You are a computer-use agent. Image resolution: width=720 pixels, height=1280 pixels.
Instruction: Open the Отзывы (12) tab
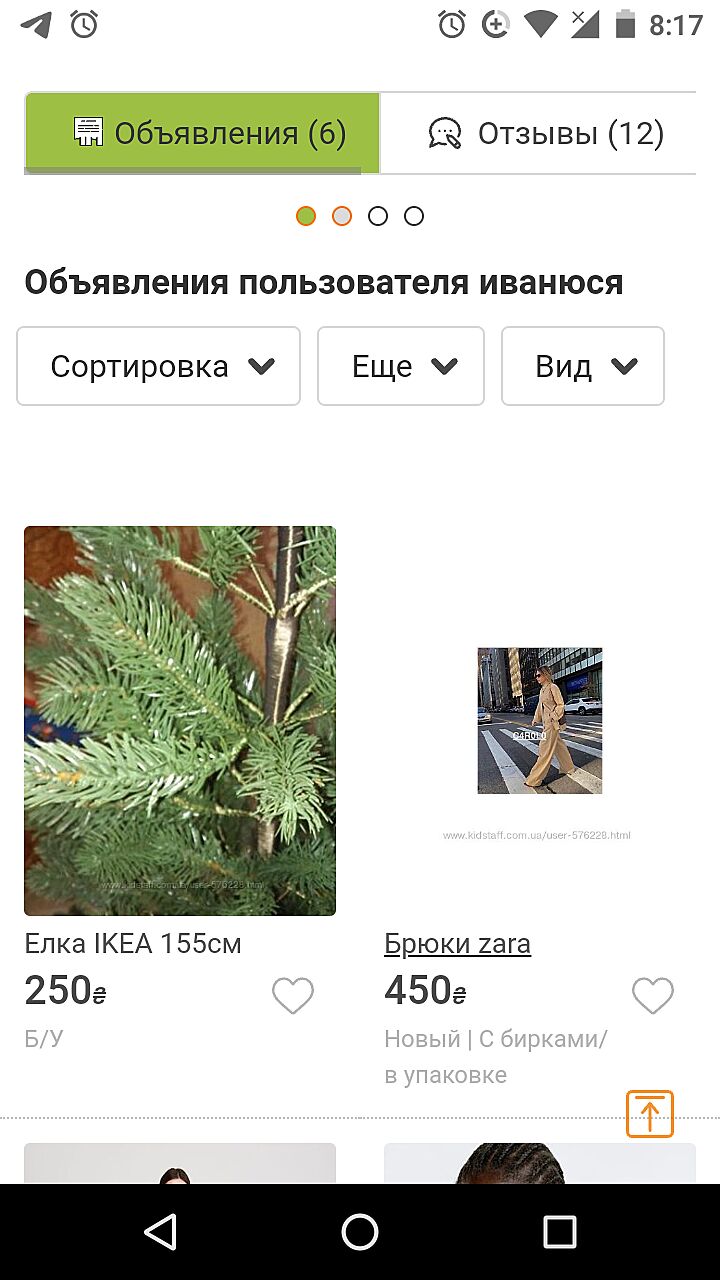coord(540,133)
